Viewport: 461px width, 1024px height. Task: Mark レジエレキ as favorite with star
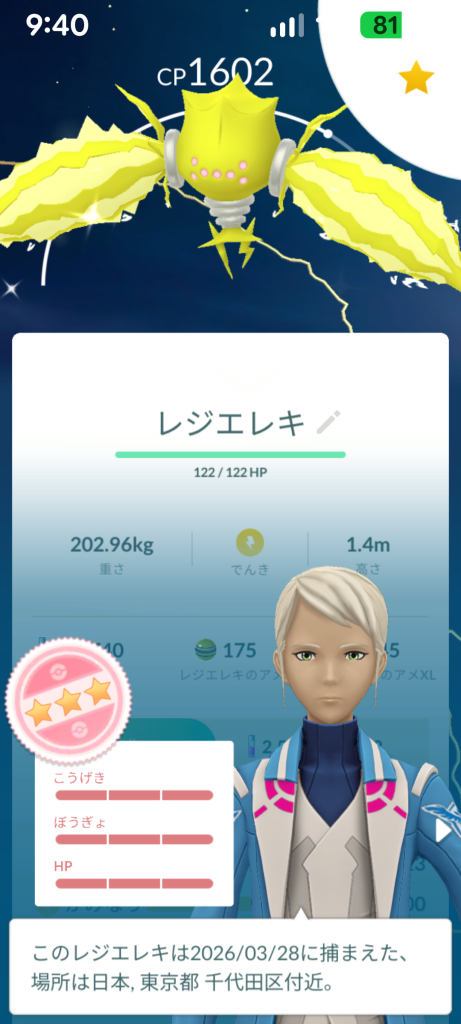tap(416, 80)
